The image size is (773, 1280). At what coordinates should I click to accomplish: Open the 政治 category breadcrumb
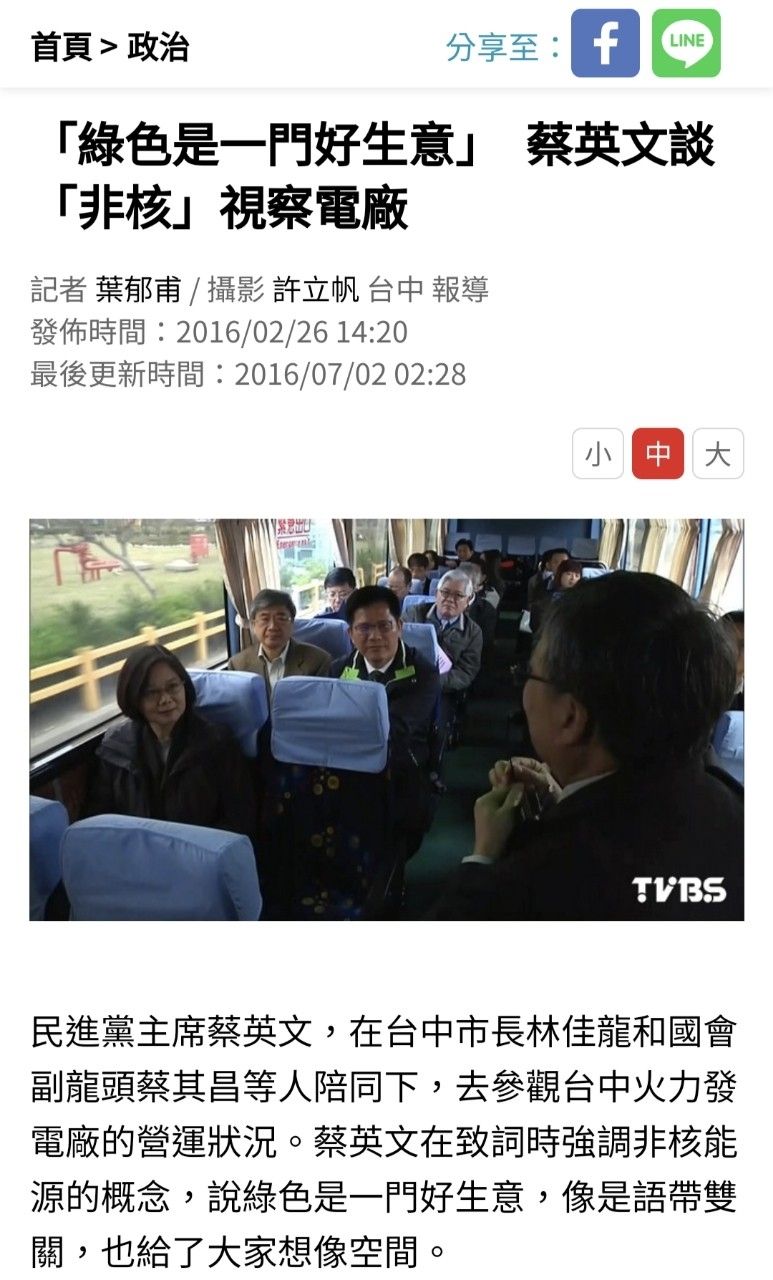click(158, 47)
